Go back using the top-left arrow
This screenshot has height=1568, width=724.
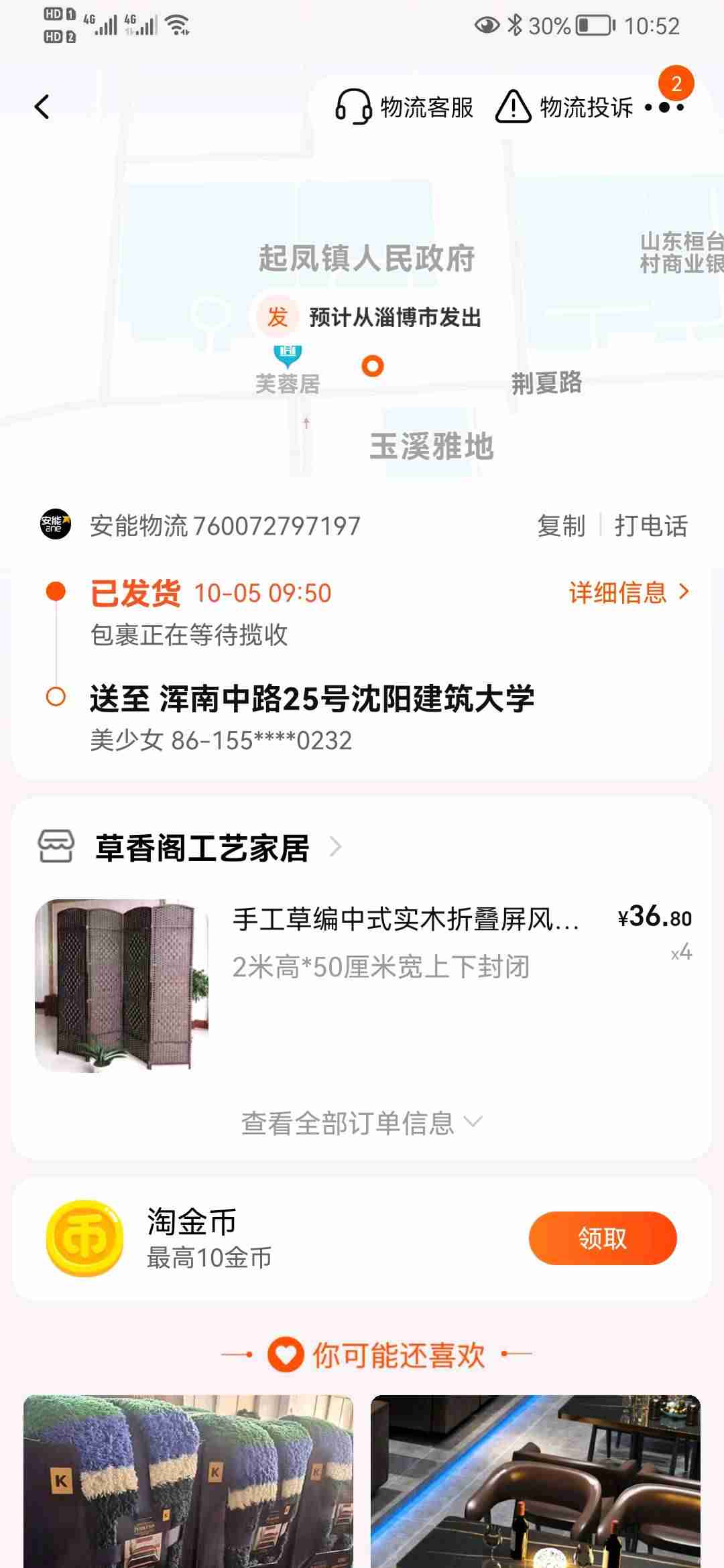pyautogui.click(x=42, y=107)
